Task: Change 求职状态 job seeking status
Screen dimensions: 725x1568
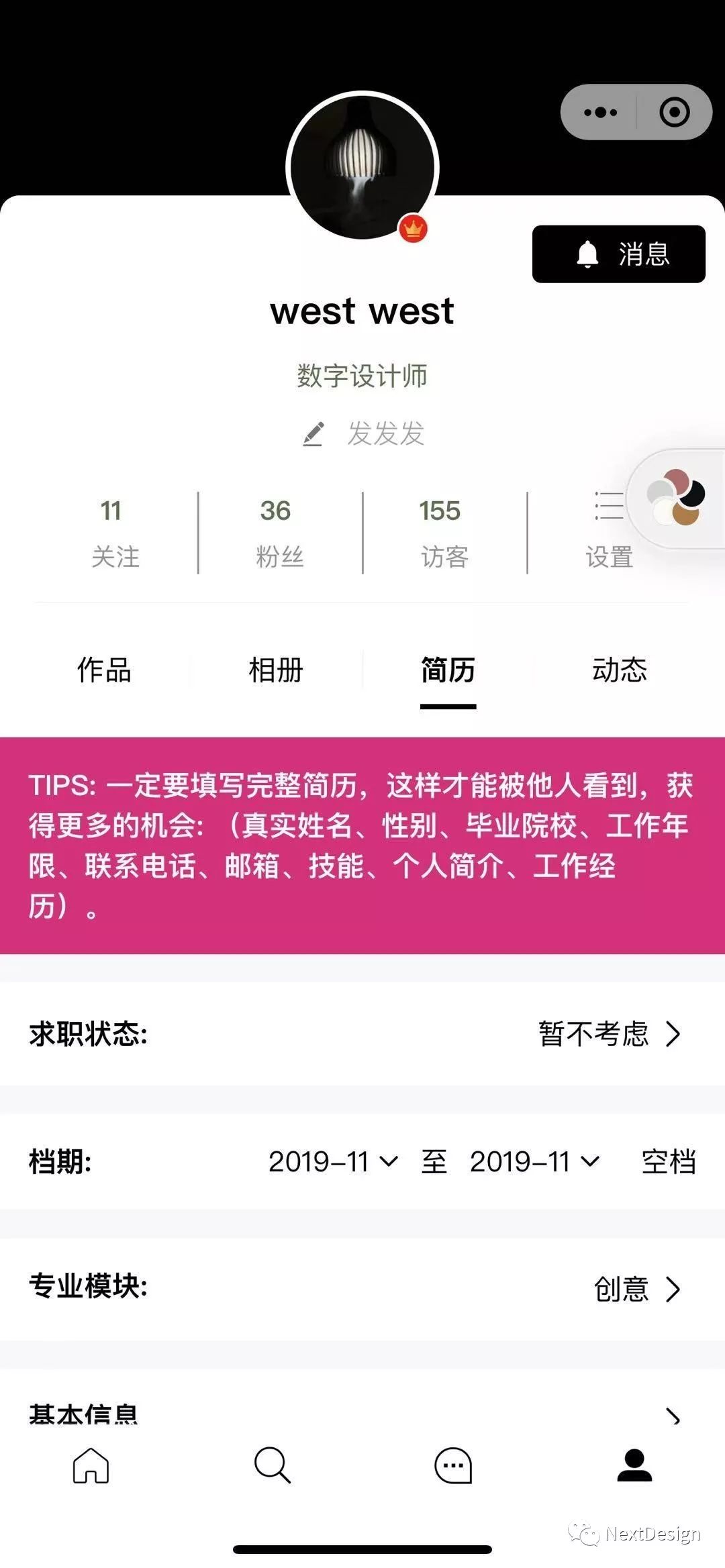Action: 610,1034
